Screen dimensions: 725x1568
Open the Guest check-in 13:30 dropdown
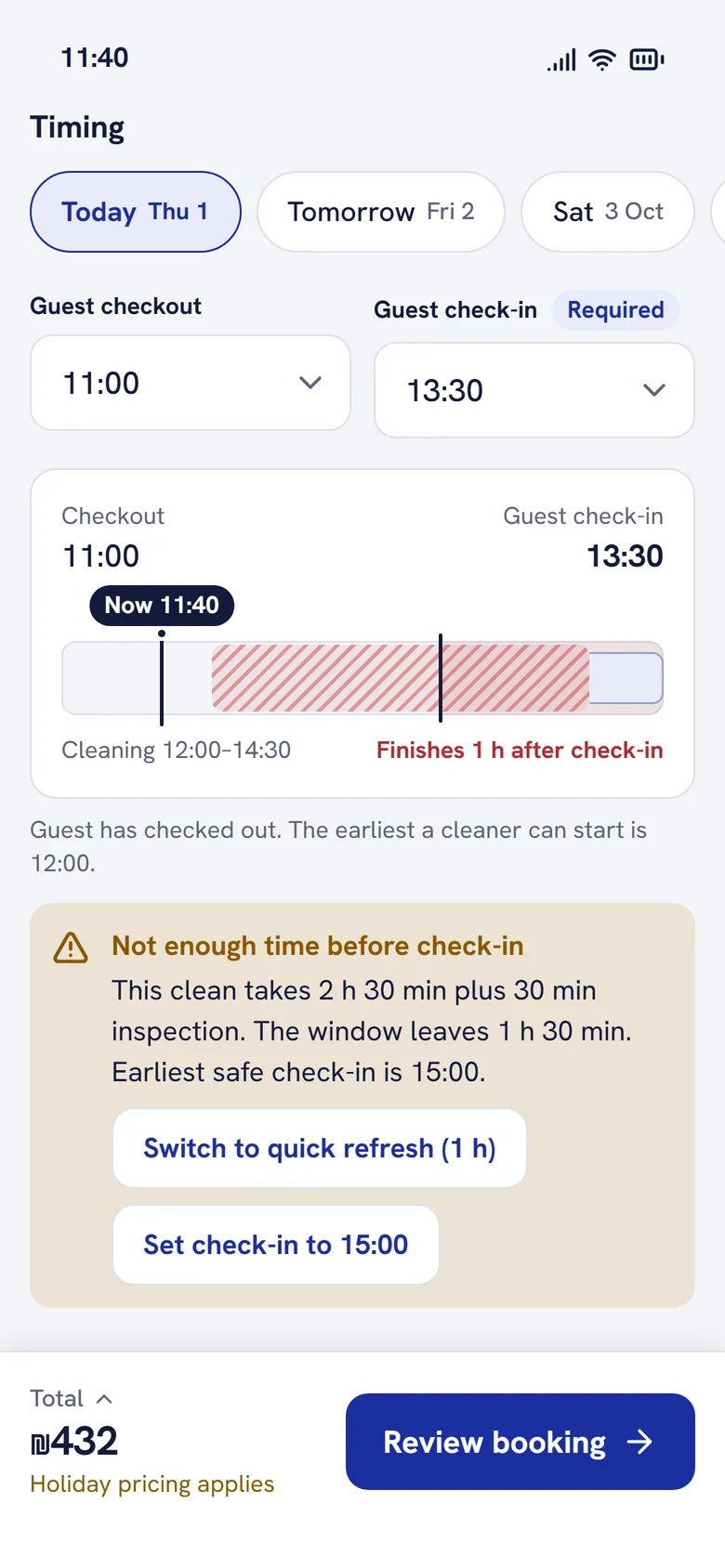534,390
